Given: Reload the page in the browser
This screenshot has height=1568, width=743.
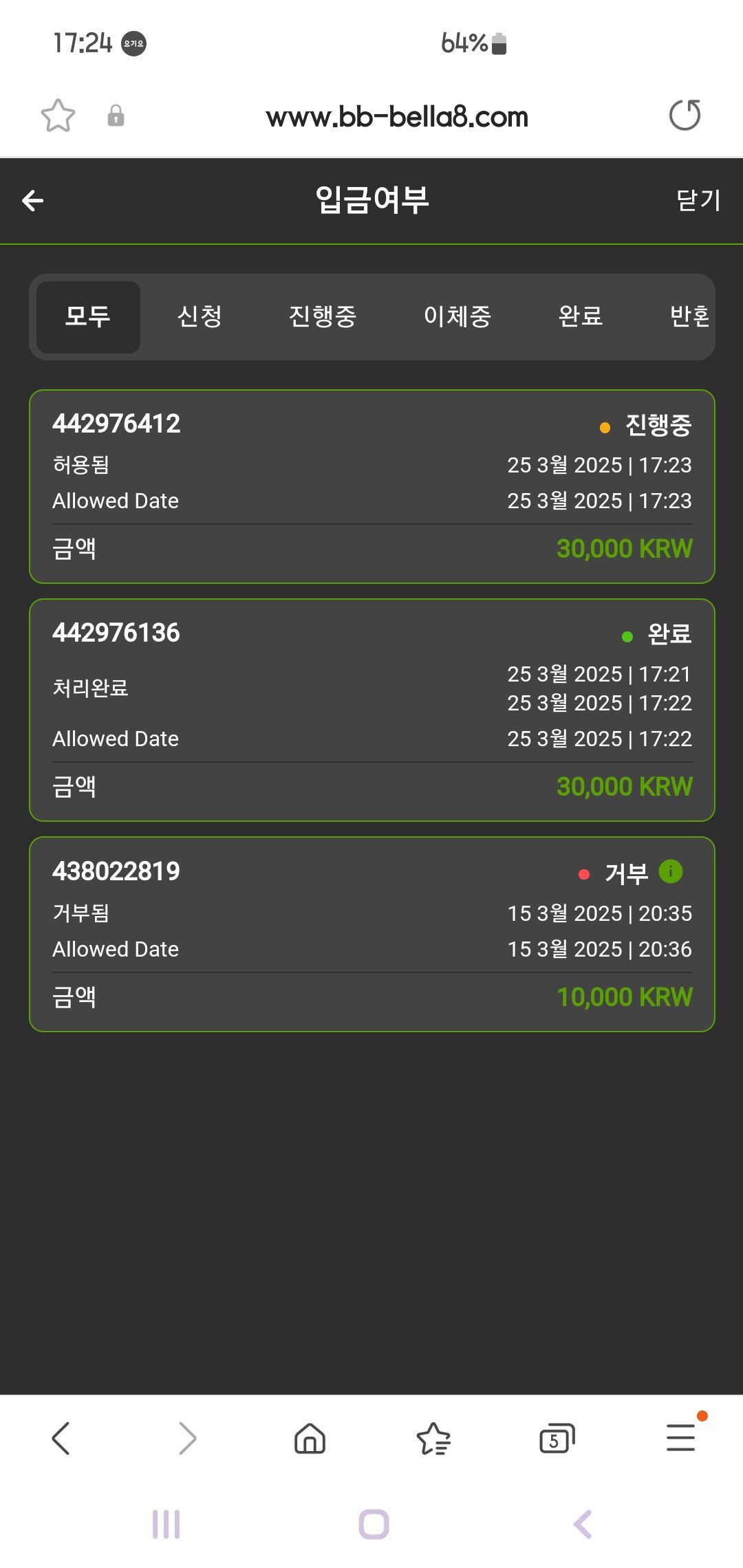Looking at the screenshot, I should pyautogui.click(x=685, y=115).
